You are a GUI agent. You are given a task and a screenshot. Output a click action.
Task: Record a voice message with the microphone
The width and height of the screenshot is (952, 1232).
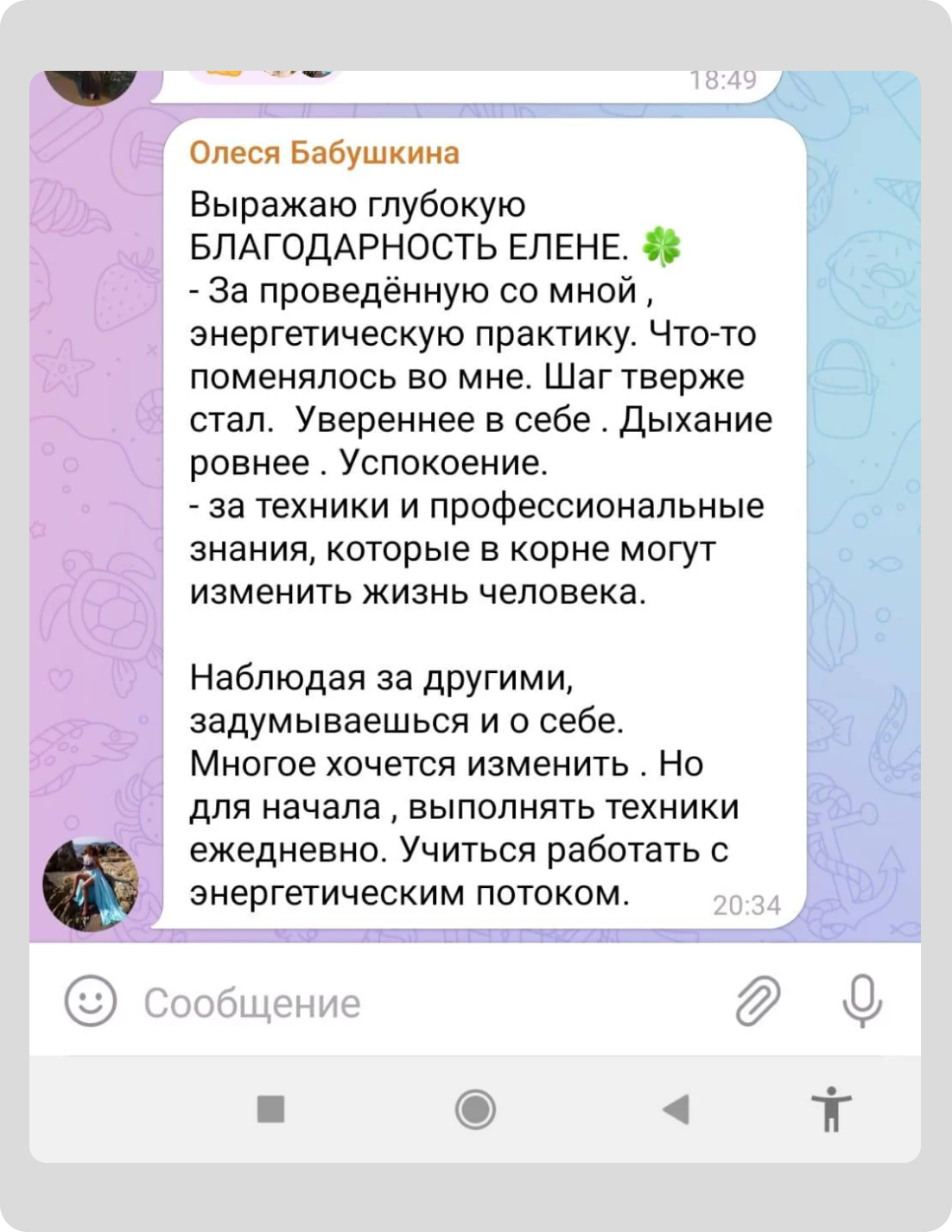pos(861,1001)
